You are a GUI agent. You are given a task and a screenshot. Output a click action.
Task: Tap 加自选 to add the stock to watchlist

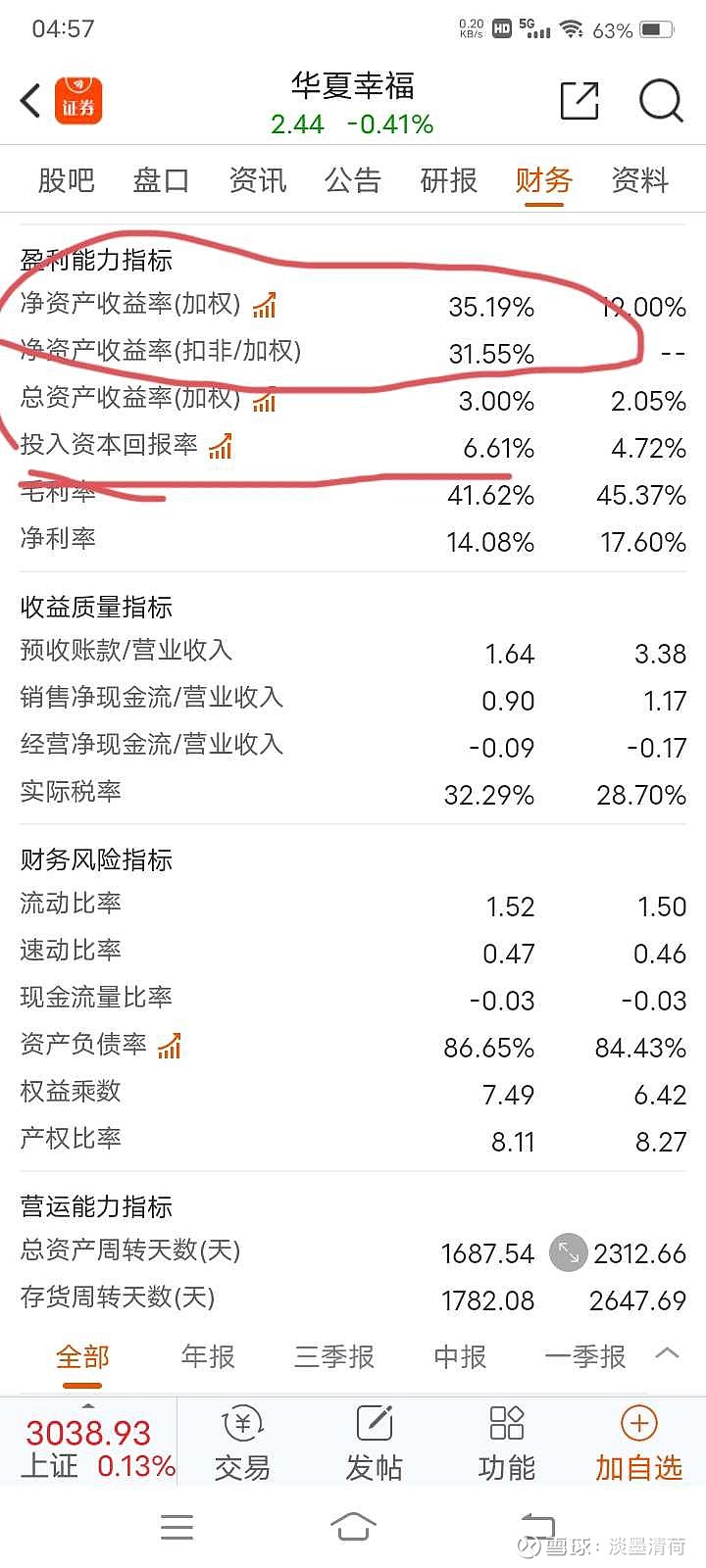coord(639,1441)
